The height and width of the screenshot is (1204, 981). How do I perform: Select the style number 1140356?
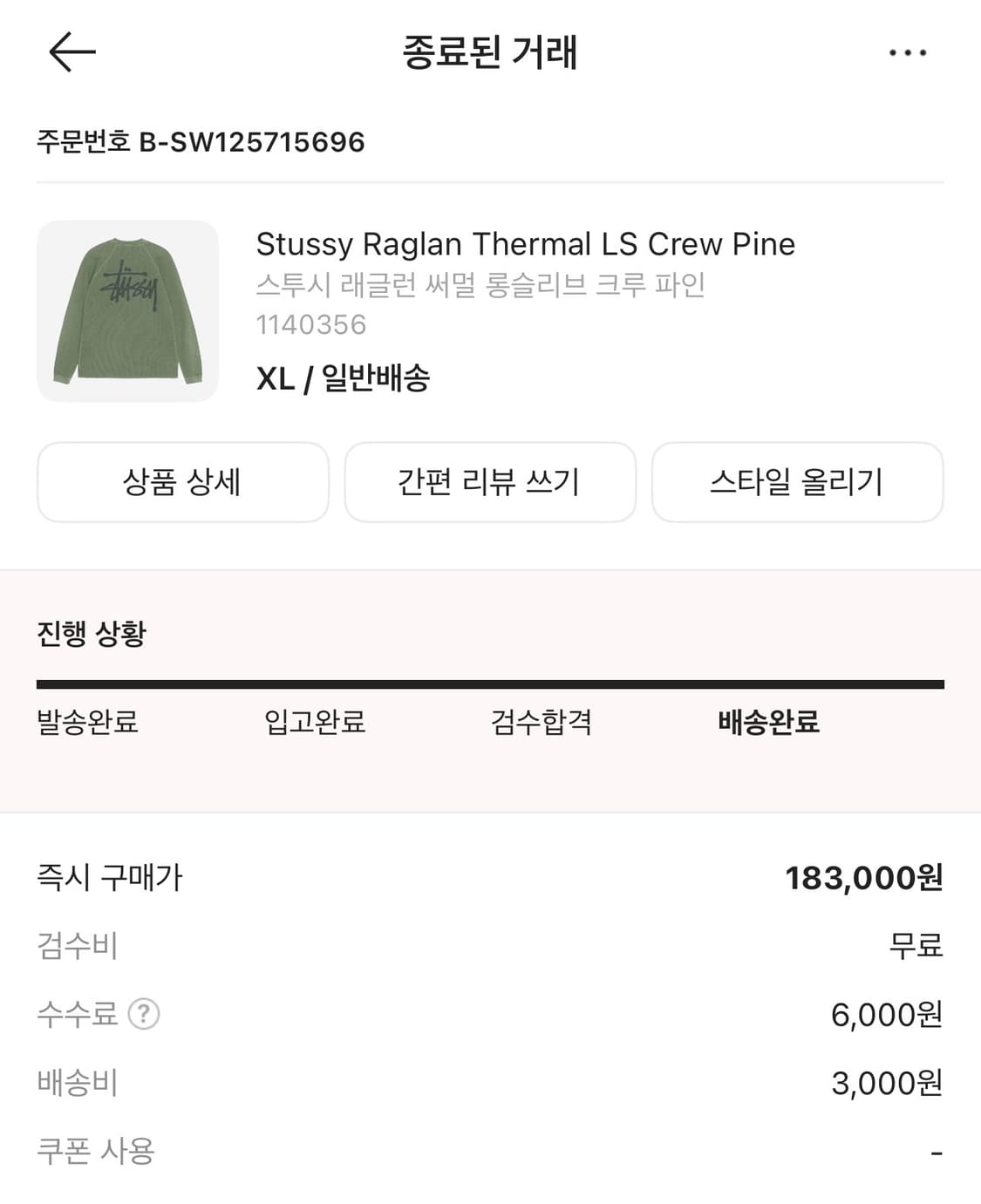coord(311,326)
